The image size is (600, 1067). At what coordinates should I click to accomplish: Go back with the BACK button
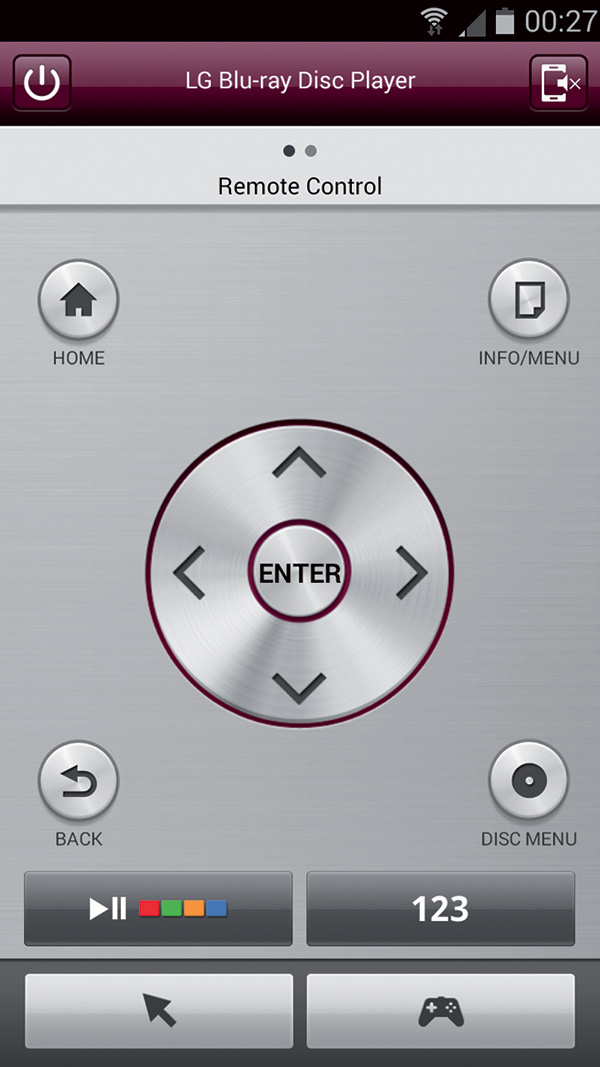(78, 781)
